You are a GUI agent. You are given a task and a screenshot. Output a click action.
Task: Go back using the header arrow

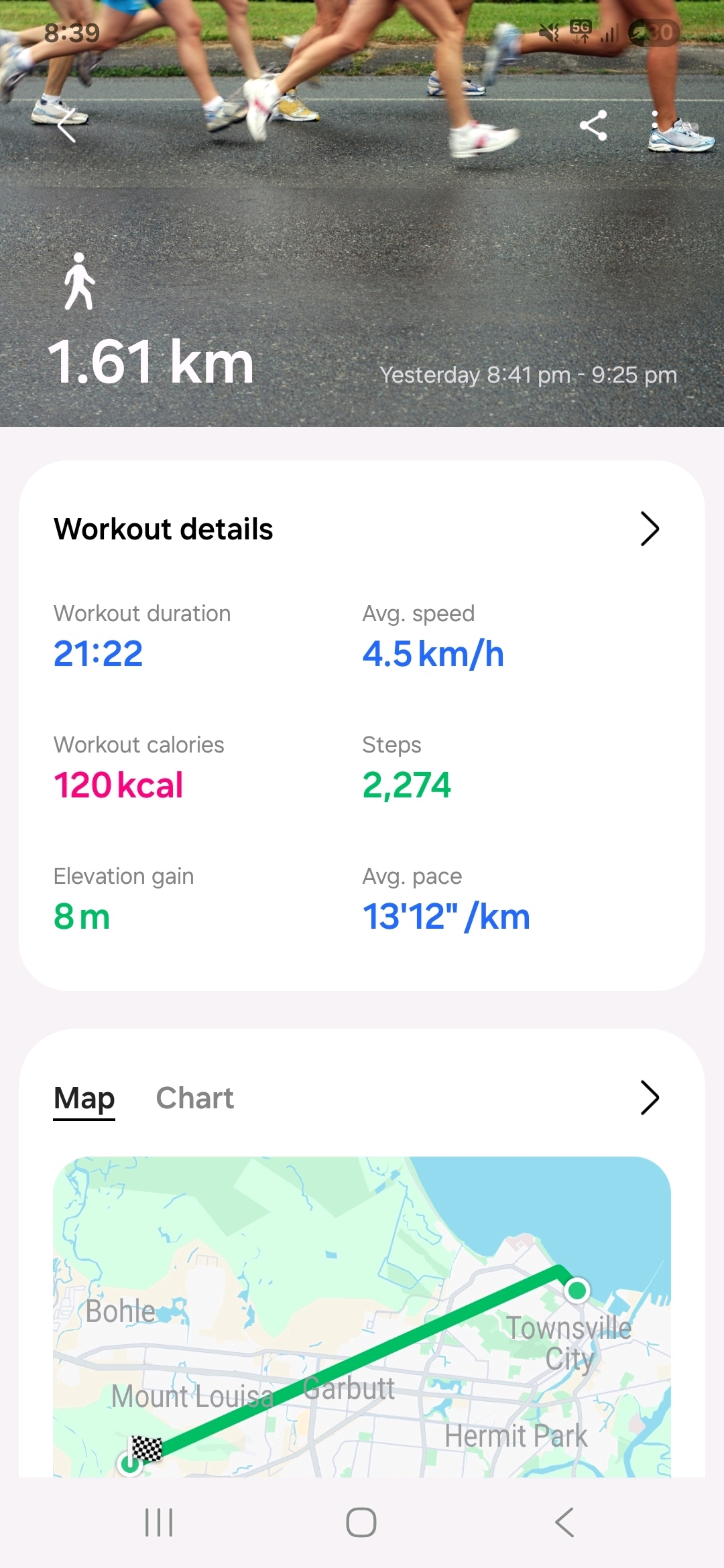tap(66, 125)
